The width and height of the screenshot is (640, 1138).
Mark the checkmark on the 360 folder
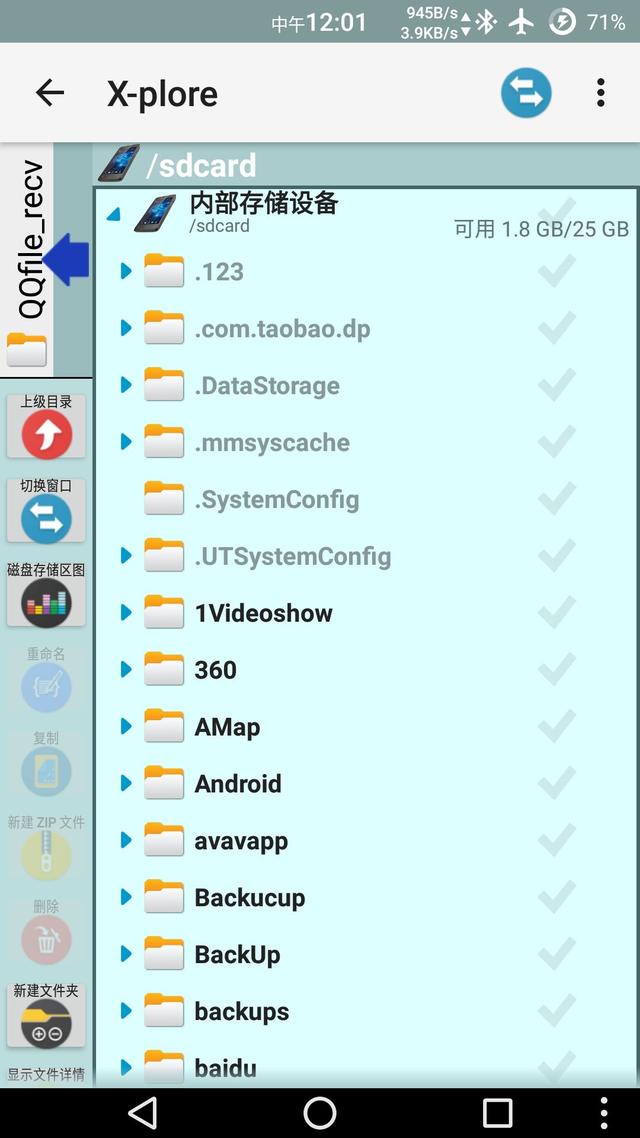click(x=557, y=670)
